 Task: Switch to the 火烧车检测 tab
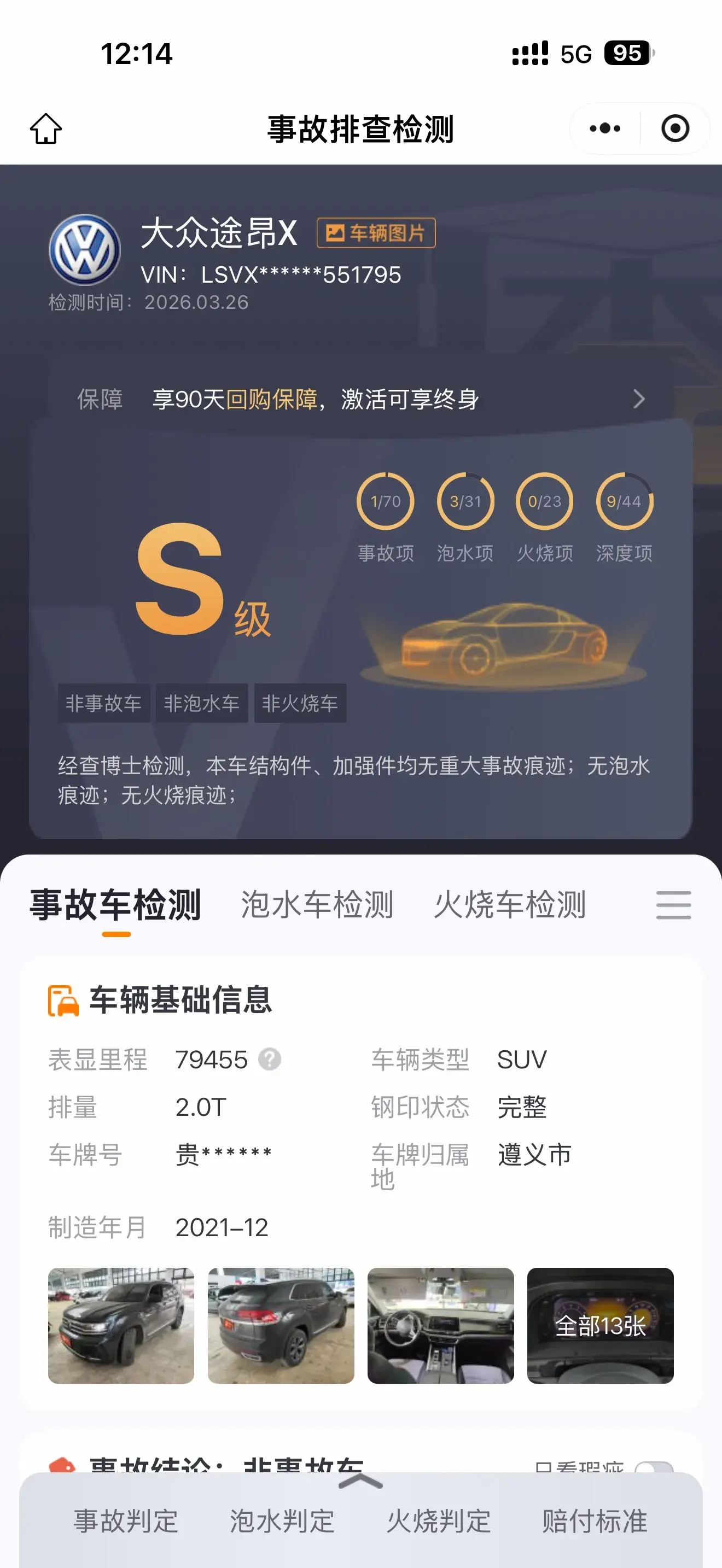coord(510,904)
